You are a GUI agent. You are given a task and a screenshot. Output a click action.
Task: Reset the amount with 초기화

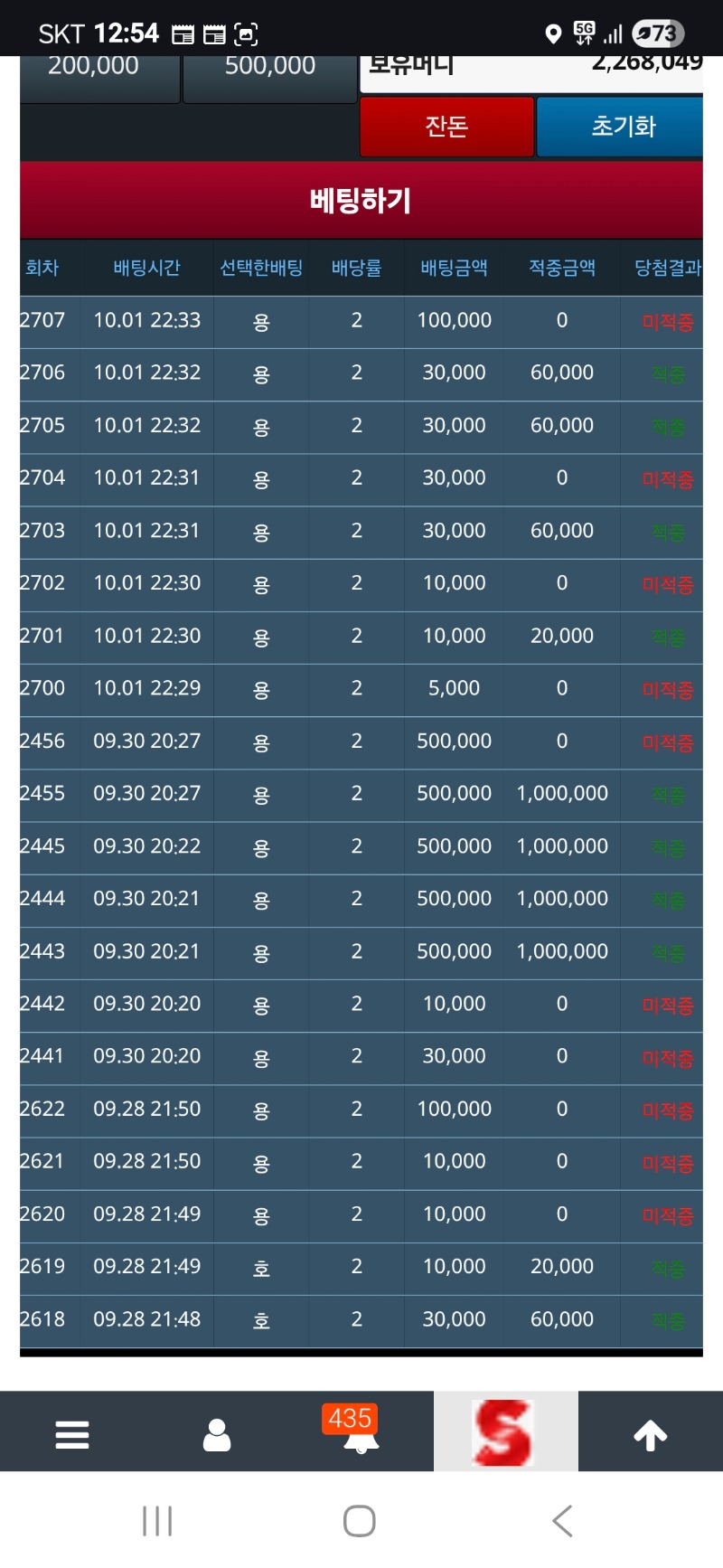coord(621,127)
